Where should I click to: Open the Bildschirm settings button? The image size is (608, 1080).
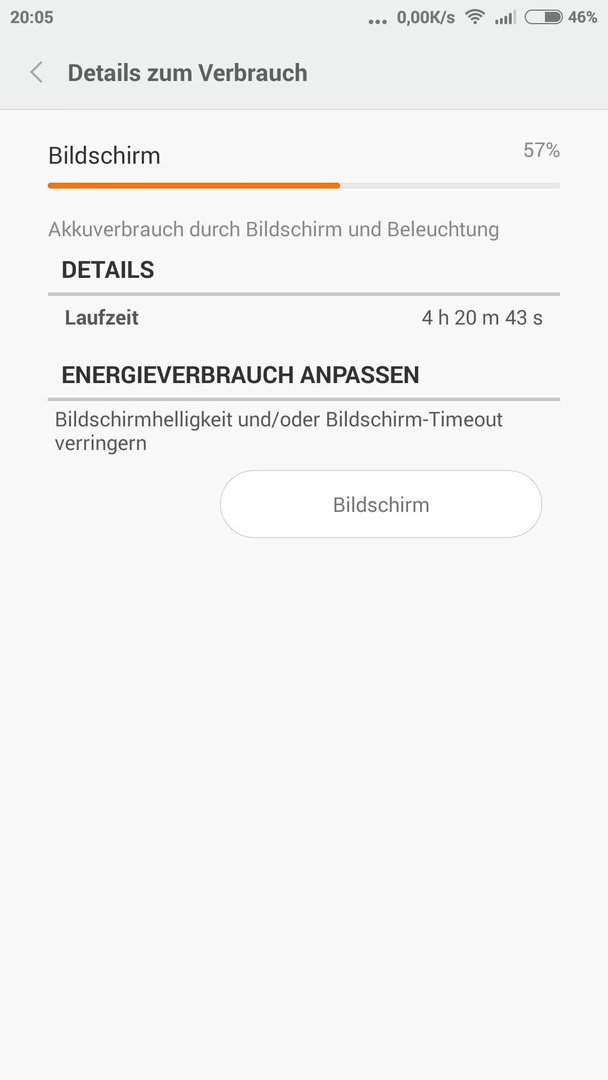pos(381,504)
